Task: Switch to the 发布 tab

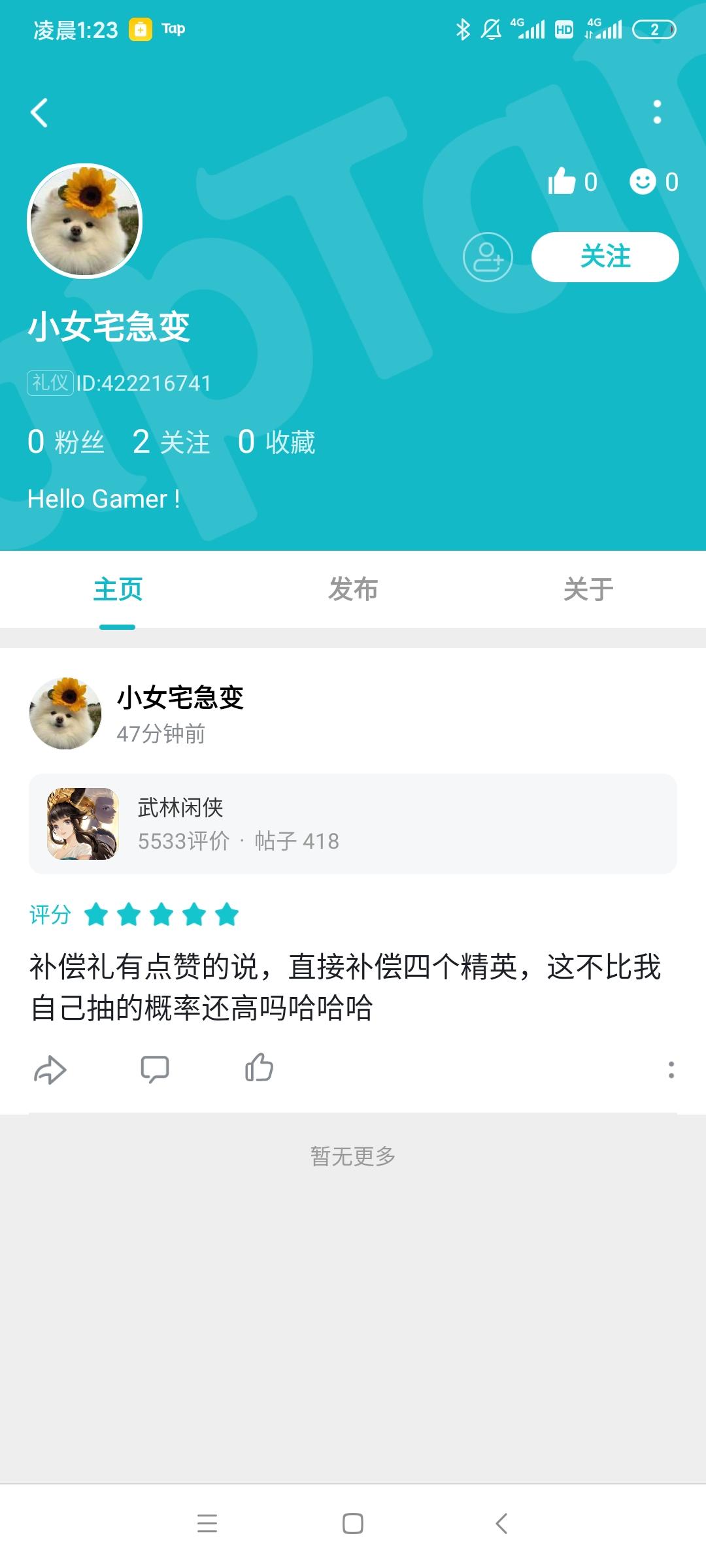Action: [353, 589]
